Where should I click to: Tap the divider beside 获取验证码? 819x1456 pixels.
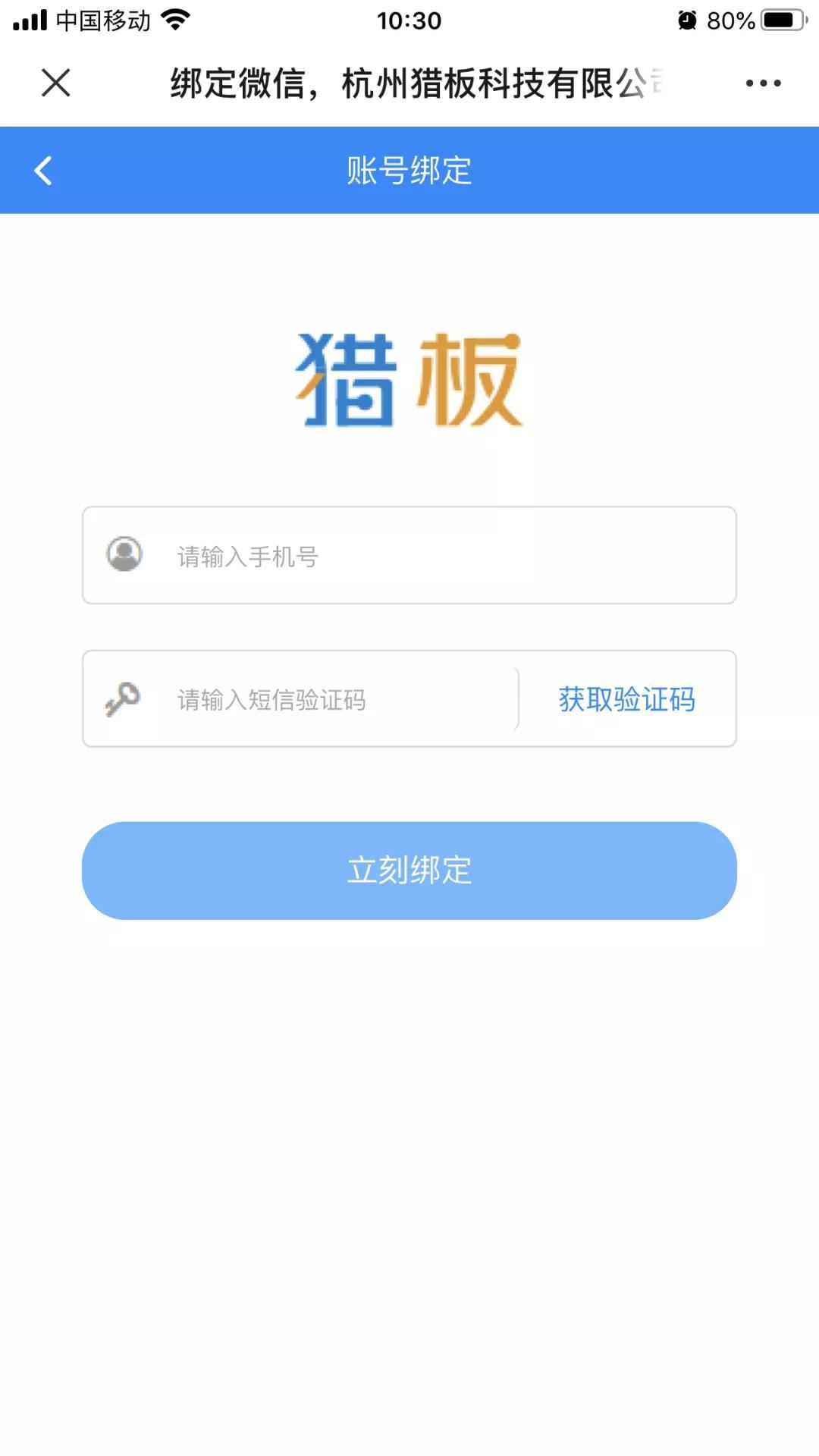pos(518,698)
